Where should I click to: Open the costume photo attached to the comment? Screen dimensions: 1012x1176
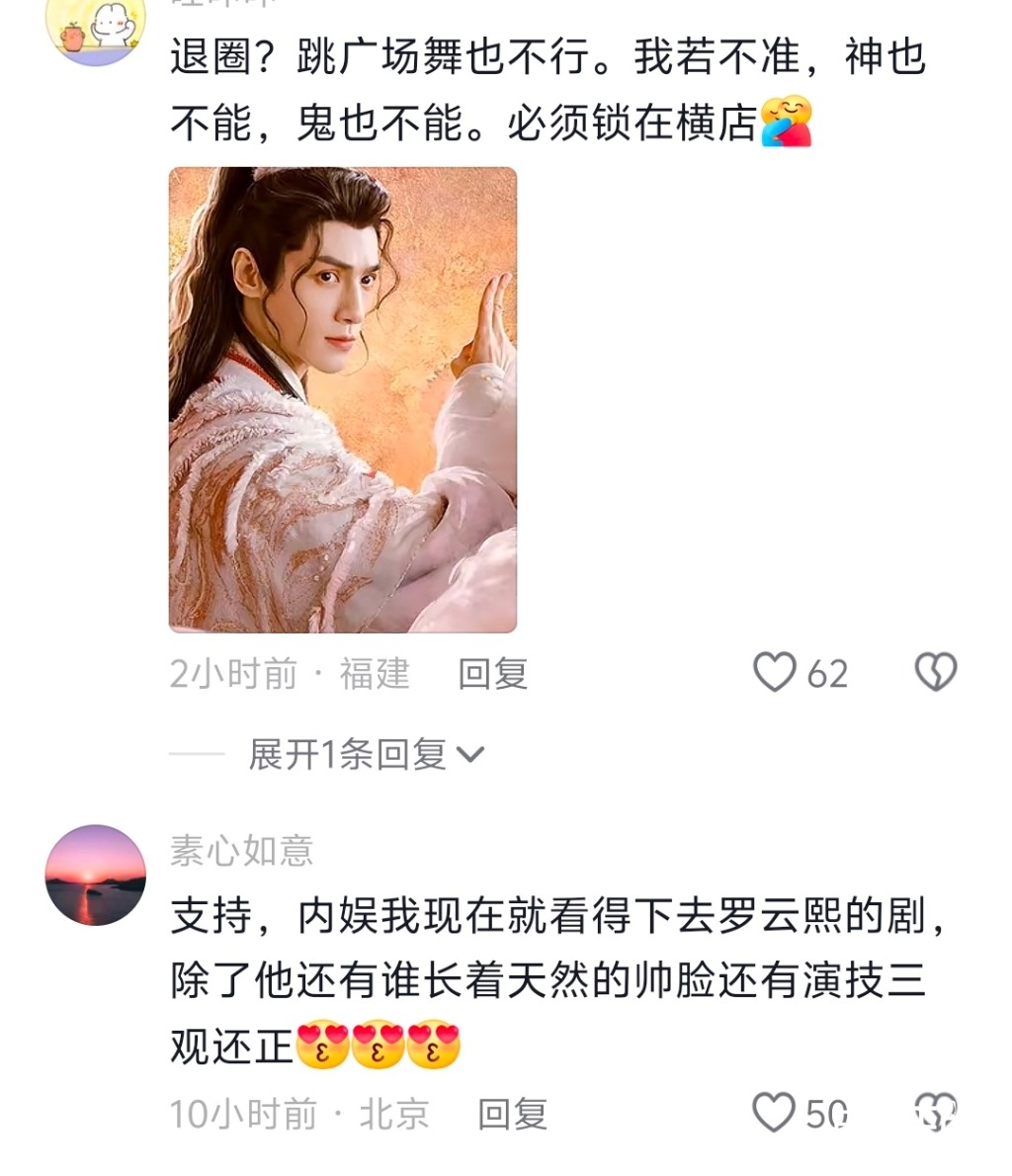click(342, 399)
